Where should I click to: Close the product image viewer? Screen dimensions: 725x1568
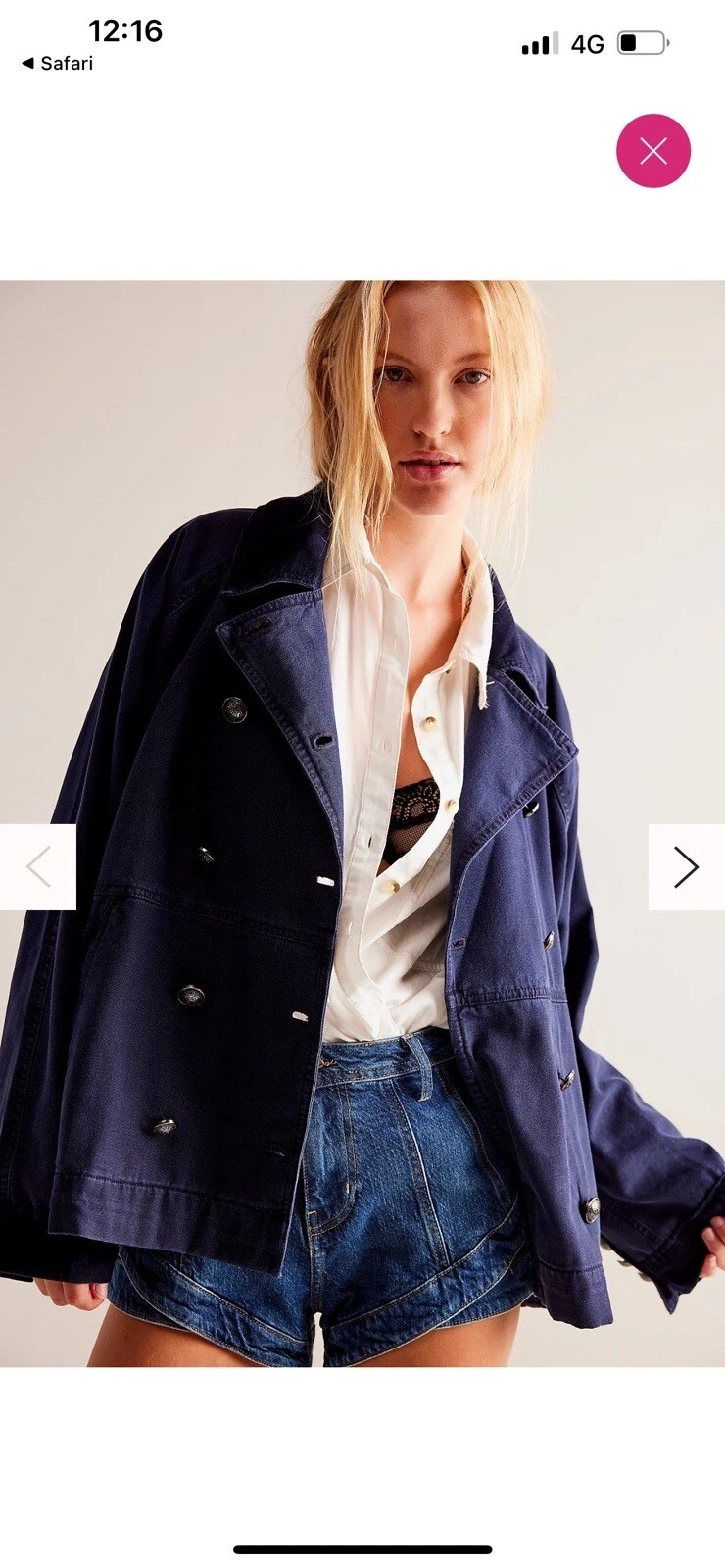pos(652,151)
